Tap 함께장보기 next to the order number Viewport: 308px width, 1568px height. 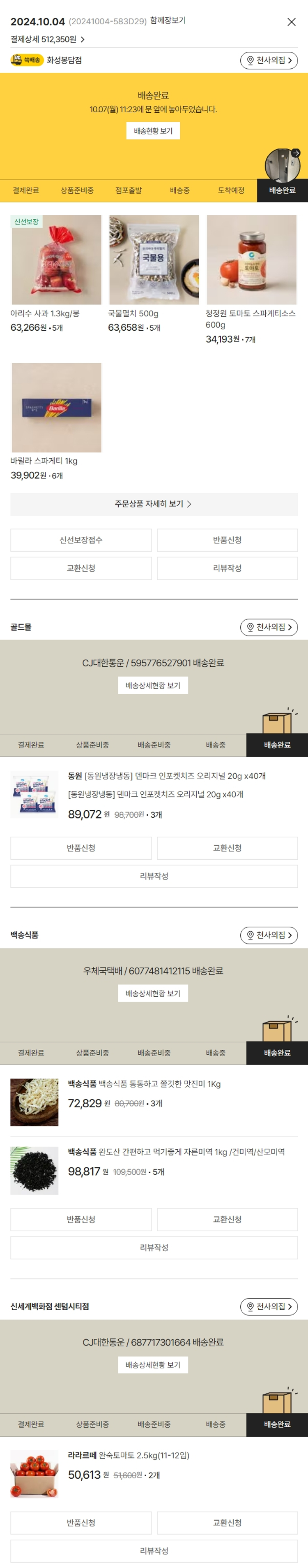(x=168, y=21)
